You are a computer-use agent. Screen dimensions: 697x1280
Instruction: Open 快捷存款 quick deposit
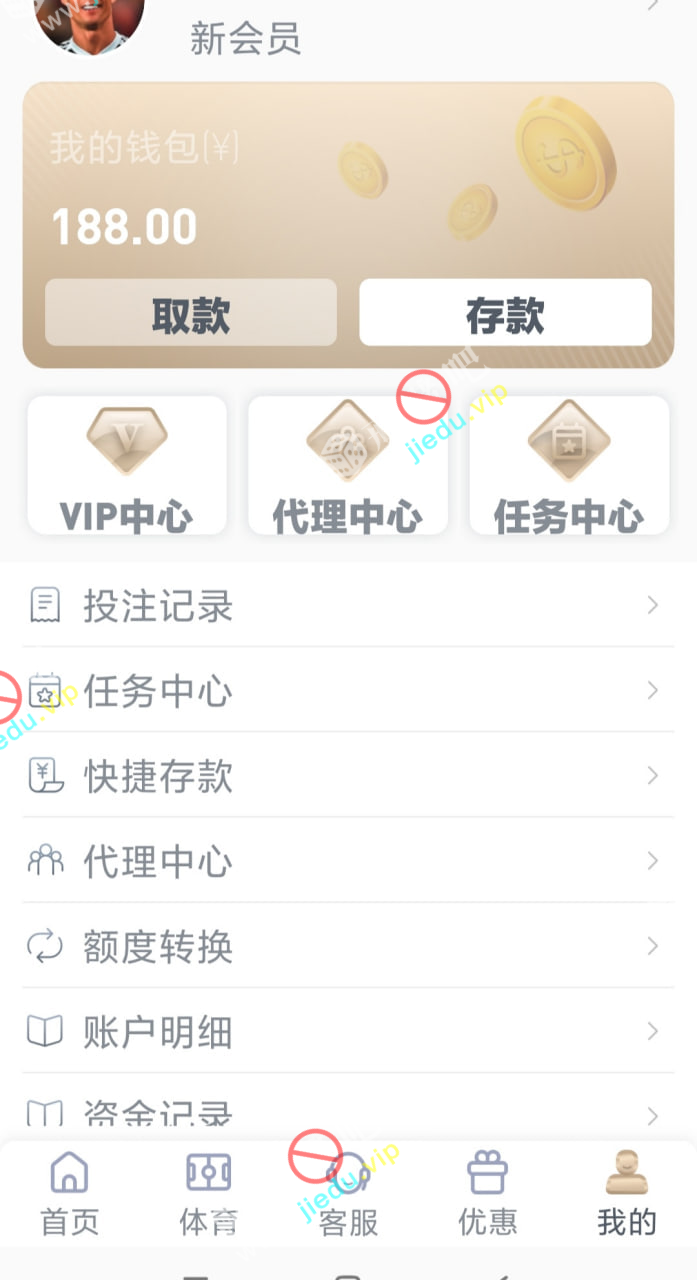coord(348,776)
